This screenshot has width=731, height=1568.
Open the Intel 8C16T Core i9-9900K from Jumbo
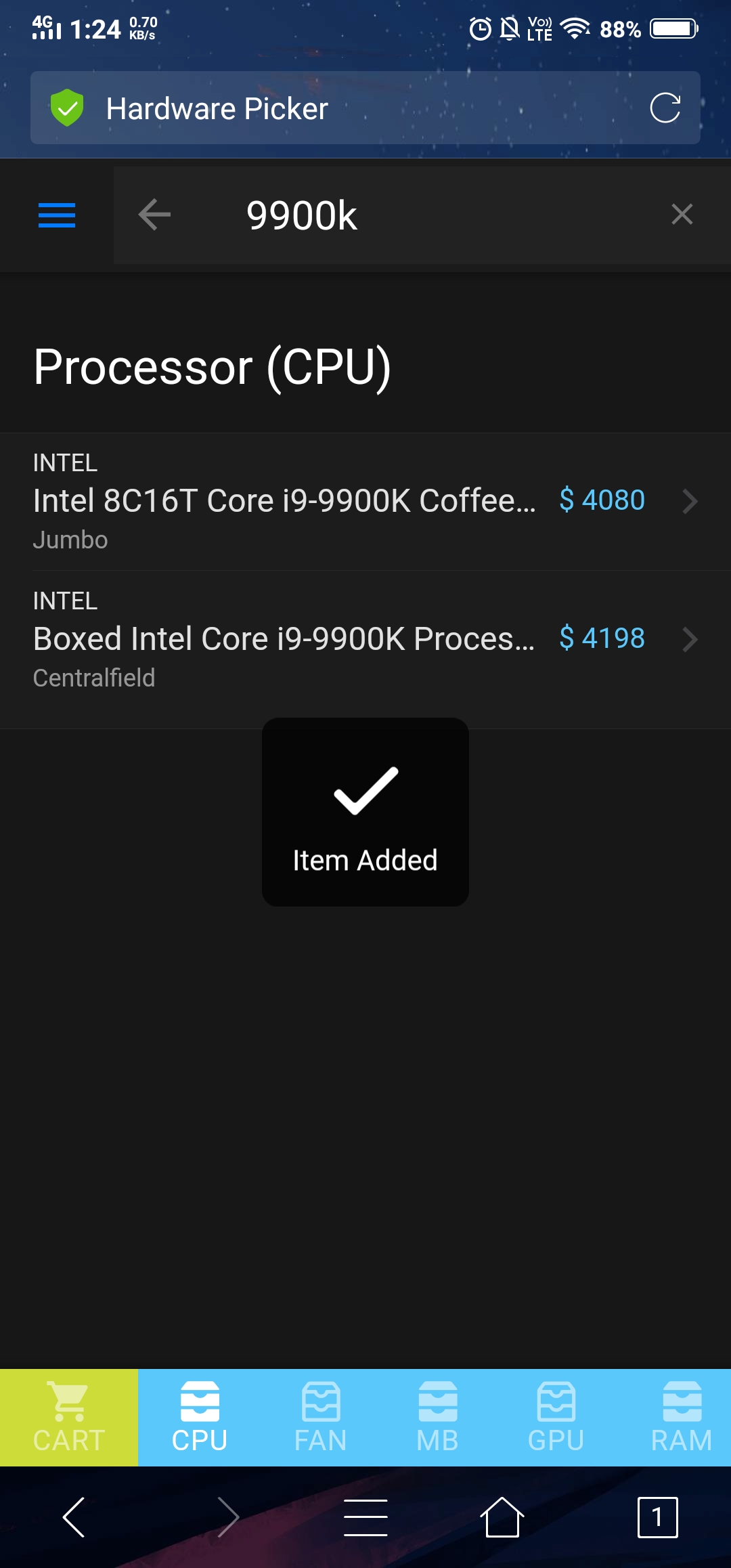pos(365,502)
